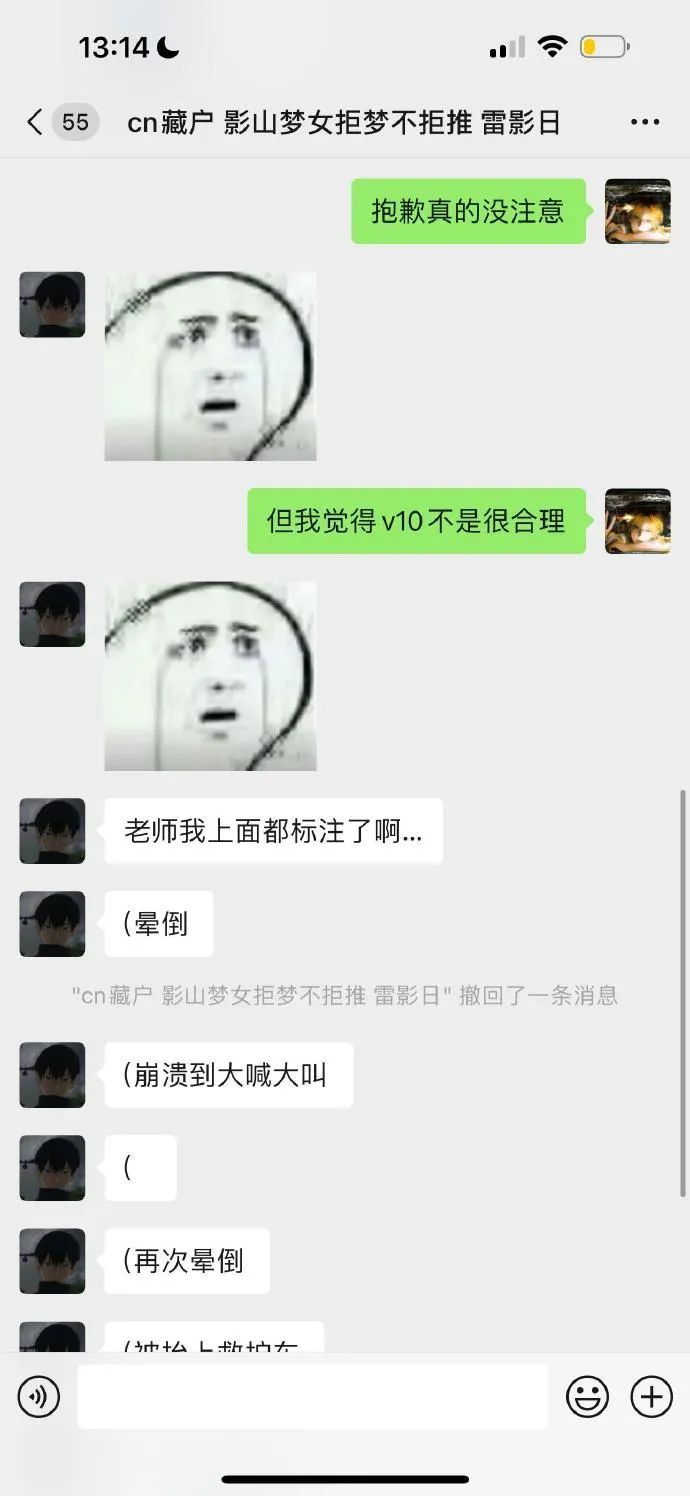Go back to the chat list
Image resolution: width=690 pixels, height=1496 pixels.
(x=36, y=122)
